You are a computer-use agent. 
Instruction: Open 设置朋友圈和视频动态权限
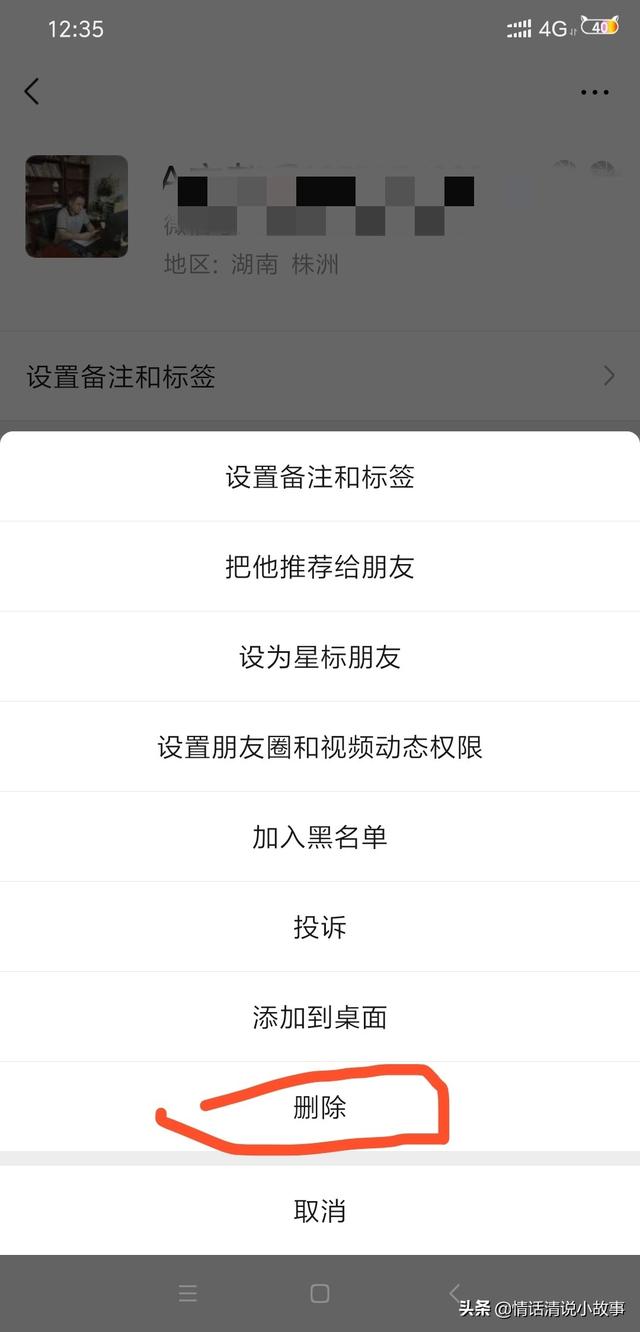pyautogui.click(x=320, y=747)
